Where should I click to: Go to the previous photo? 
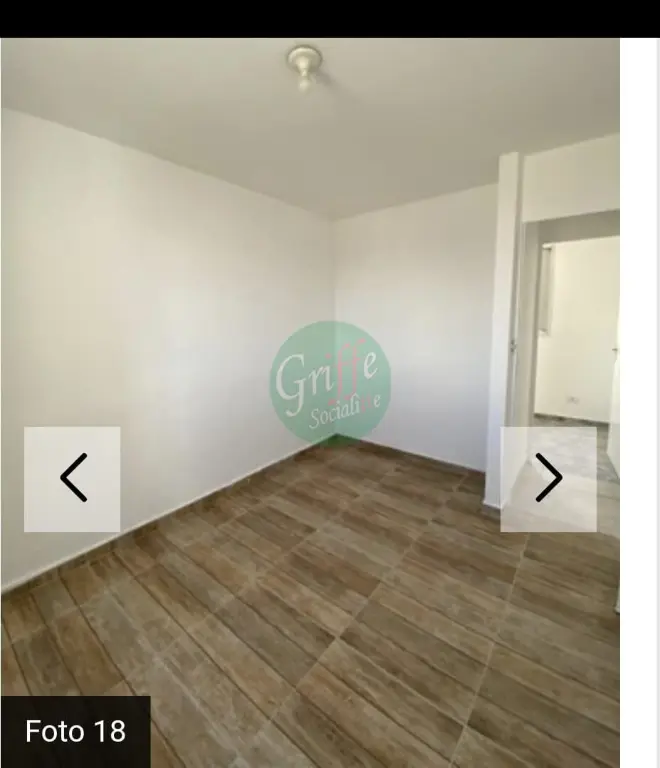[72, 478]
